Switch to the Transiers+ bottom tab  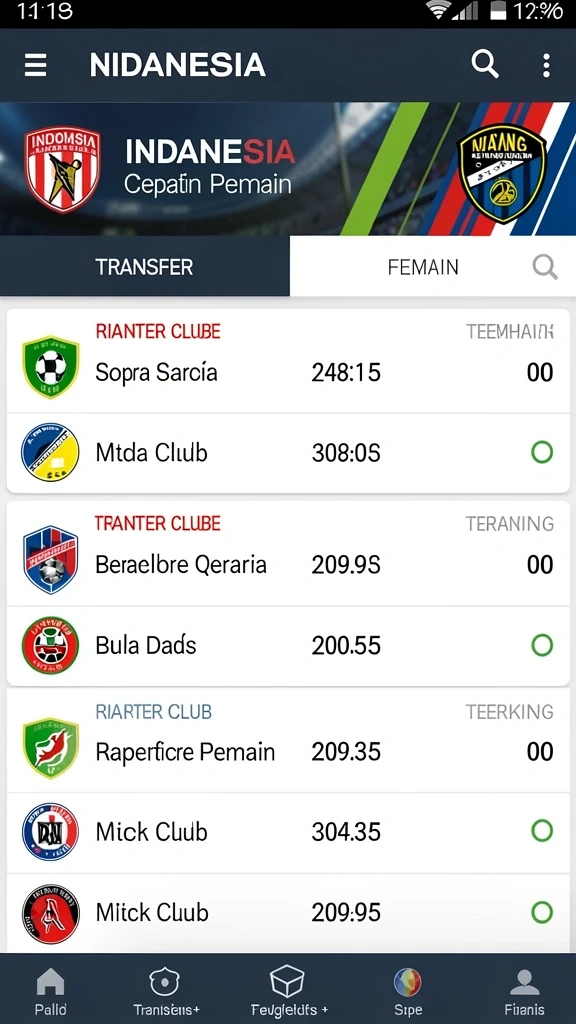(166, 991)
